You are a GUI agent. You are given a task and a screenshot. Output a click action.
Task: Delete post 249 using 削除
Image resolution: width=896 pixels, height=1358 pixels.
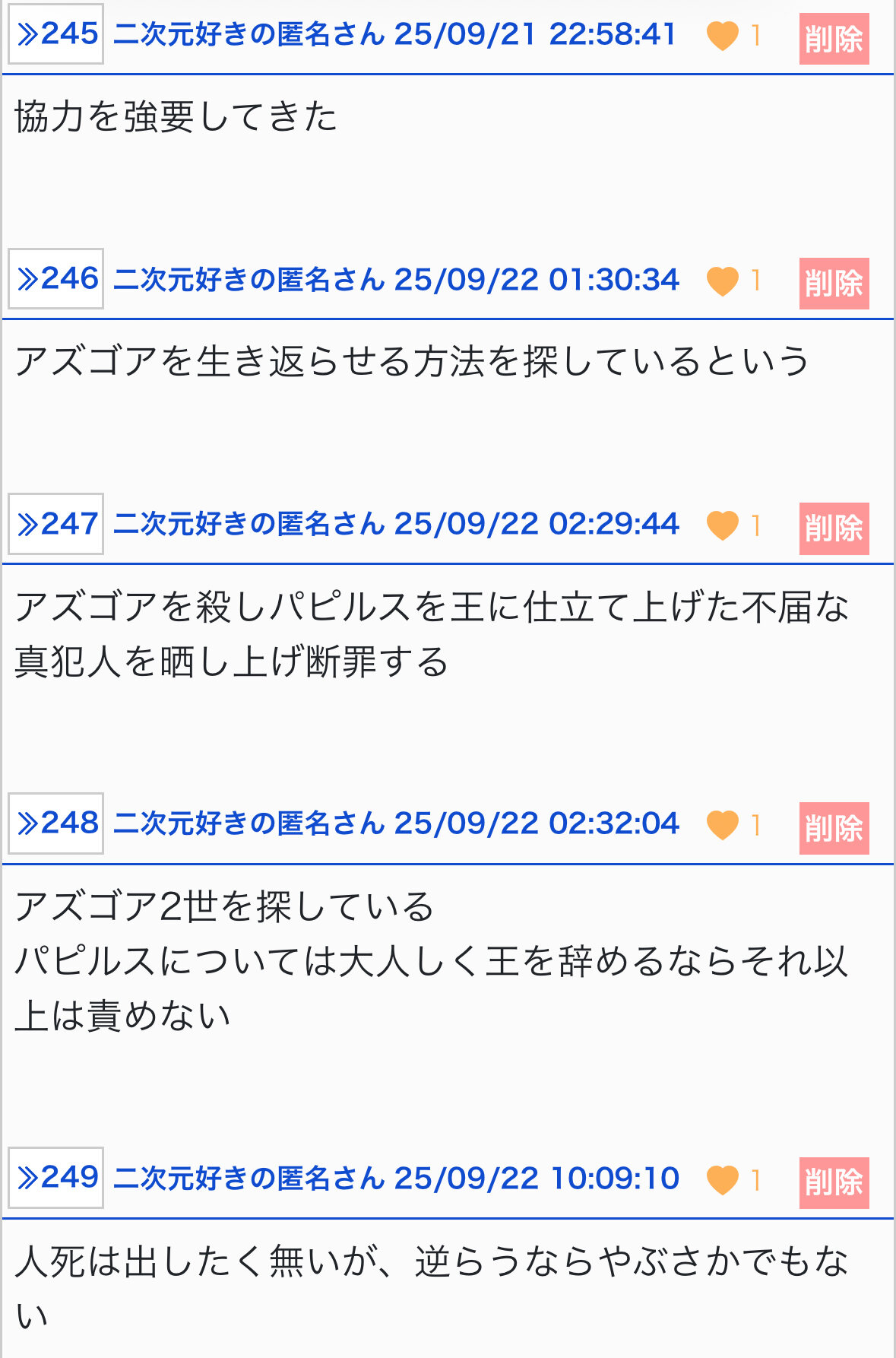click(834, 1183)
